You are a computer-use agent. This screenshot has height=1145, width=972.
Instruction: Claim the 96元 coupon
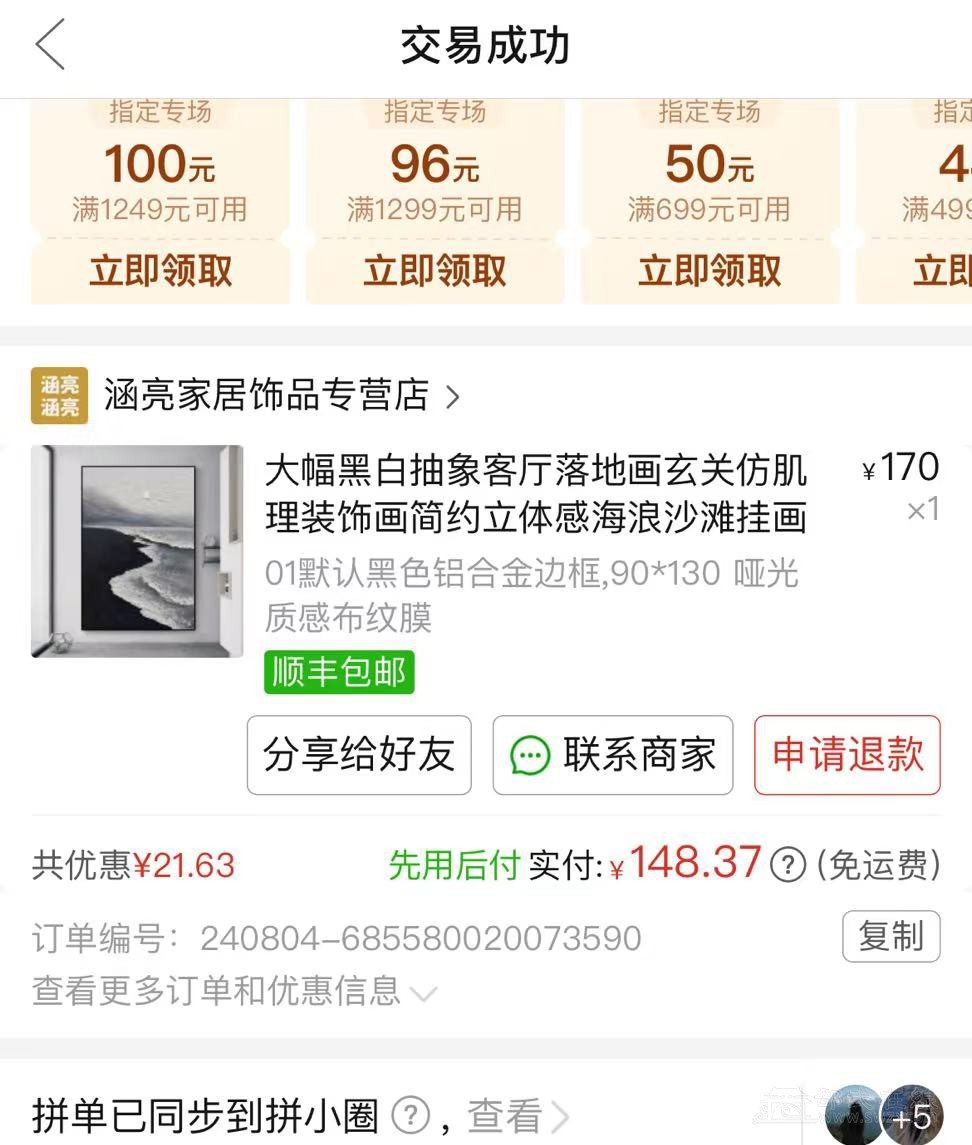click(x=435, y=271)
